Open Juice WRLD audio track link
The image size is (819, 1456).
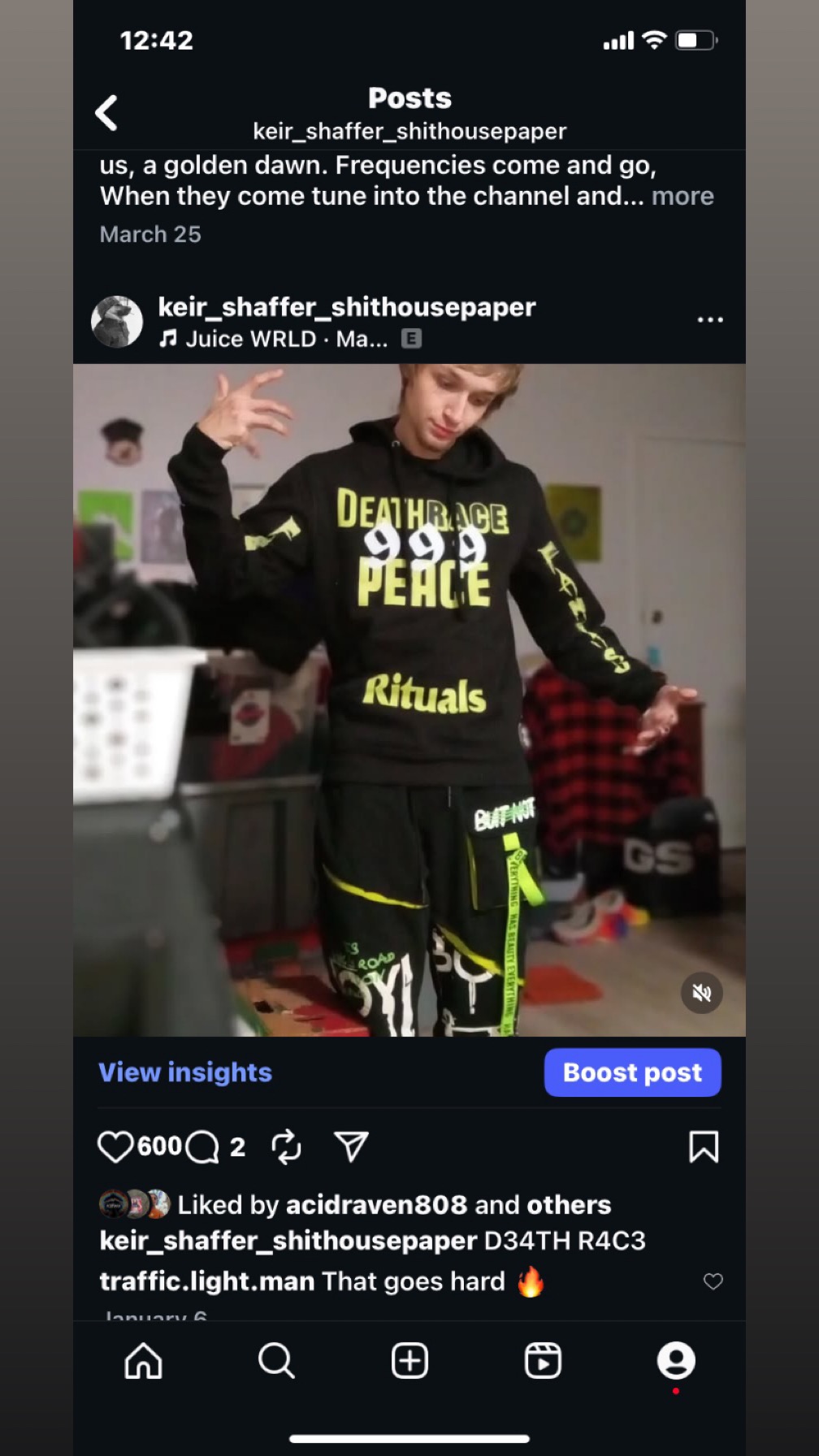pyautogui.click(x=276, y=339)
